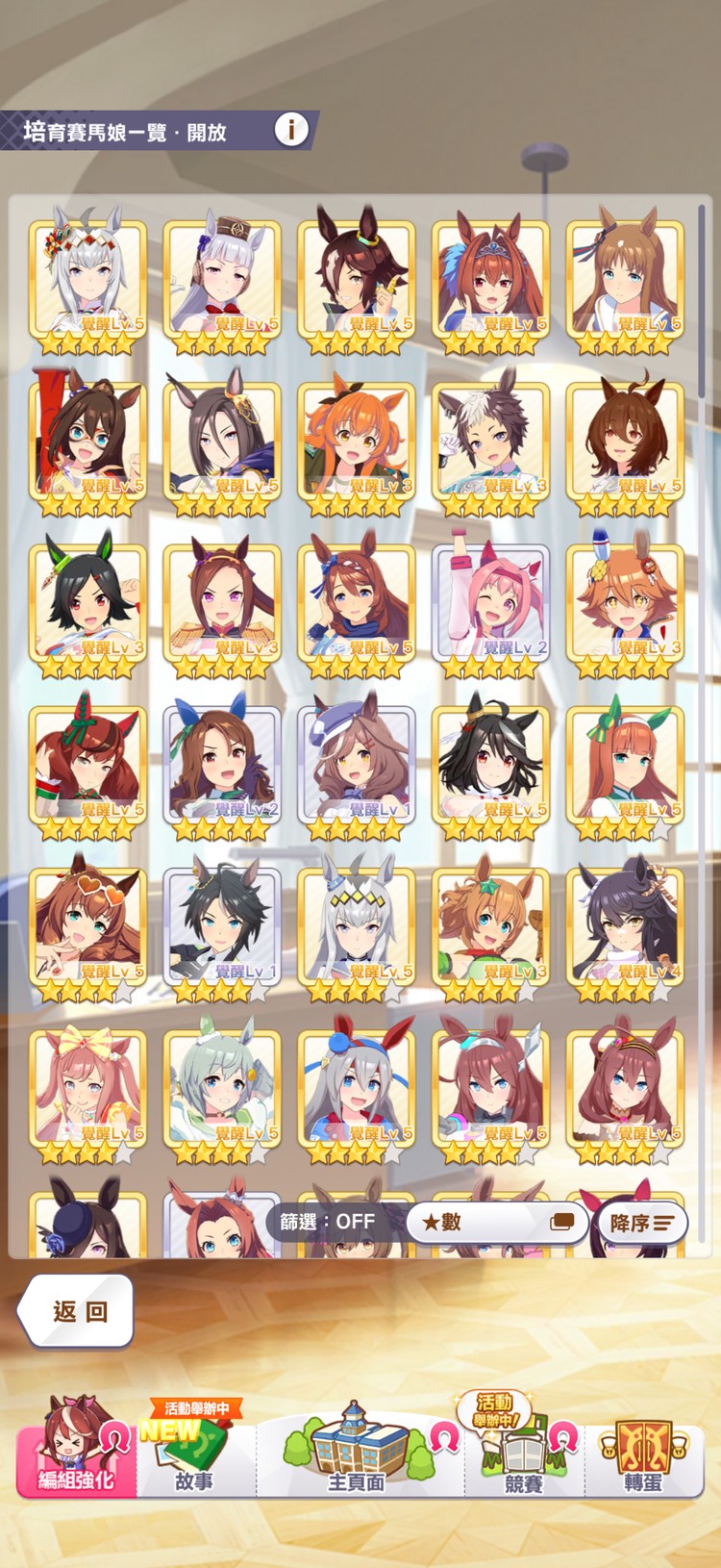Tap the 返回 back button
The image size is (721, 1568).
(77, 1310)
